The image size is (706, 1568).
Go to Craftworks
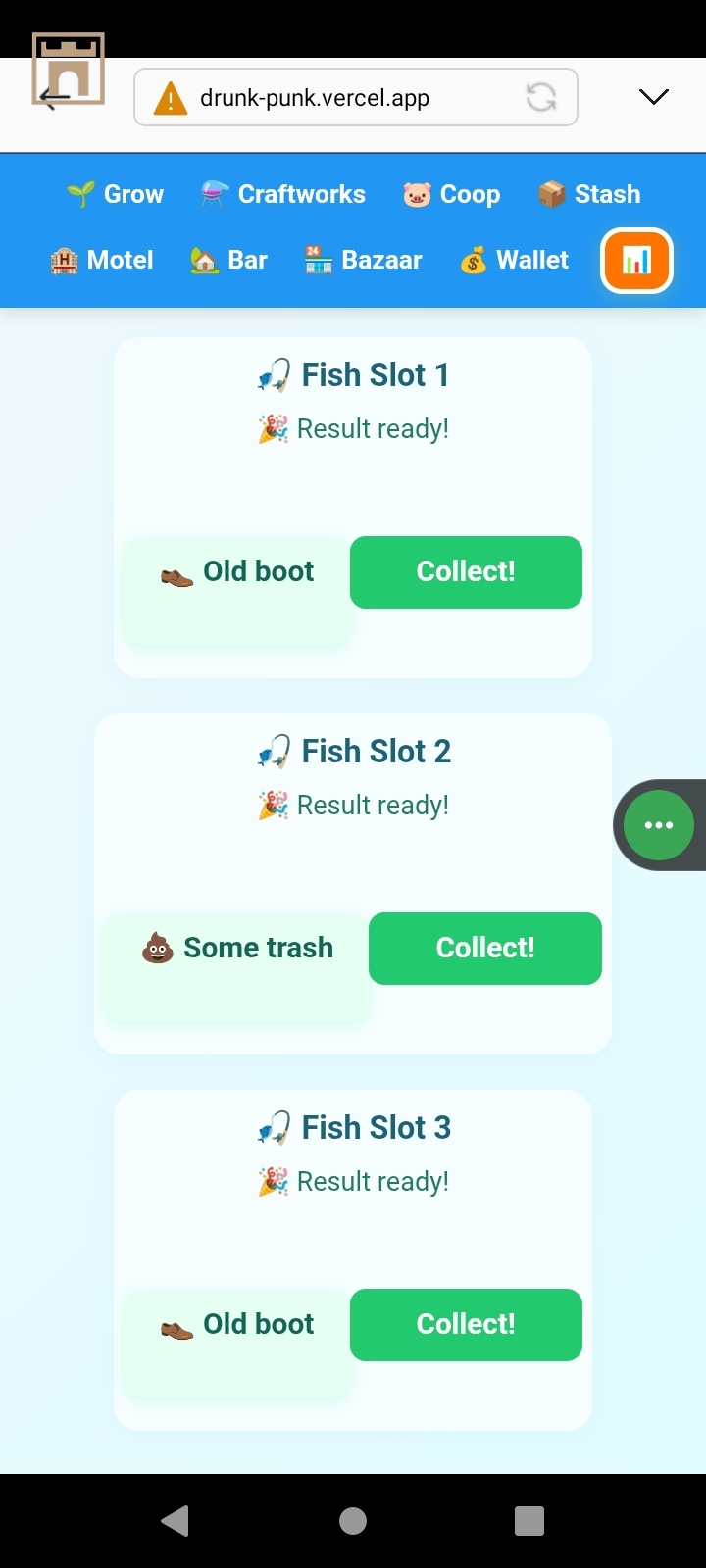pyautogui.click(x=283, y=194)
